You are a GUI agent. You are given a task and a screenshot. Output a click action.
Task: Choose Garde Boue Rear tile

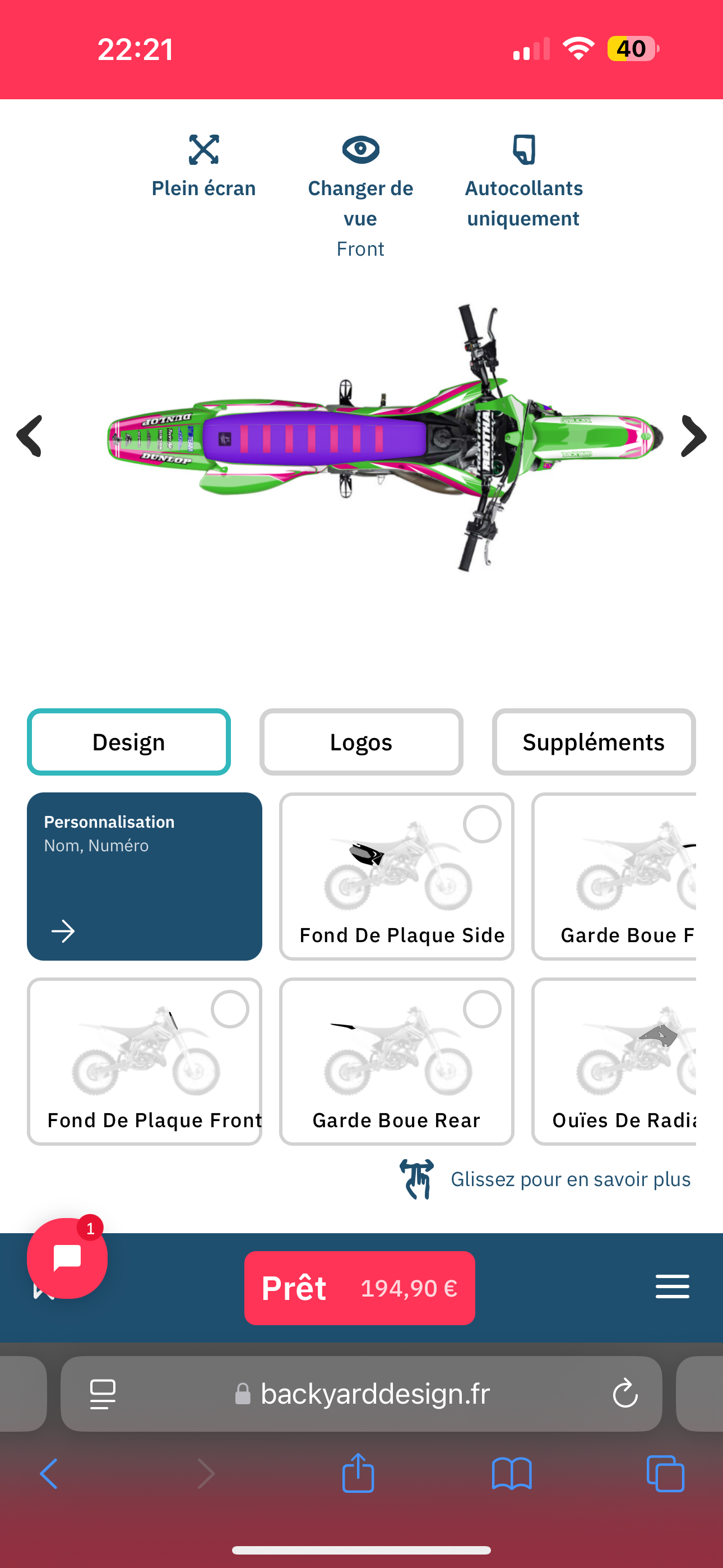click(x=397, y=1061)
